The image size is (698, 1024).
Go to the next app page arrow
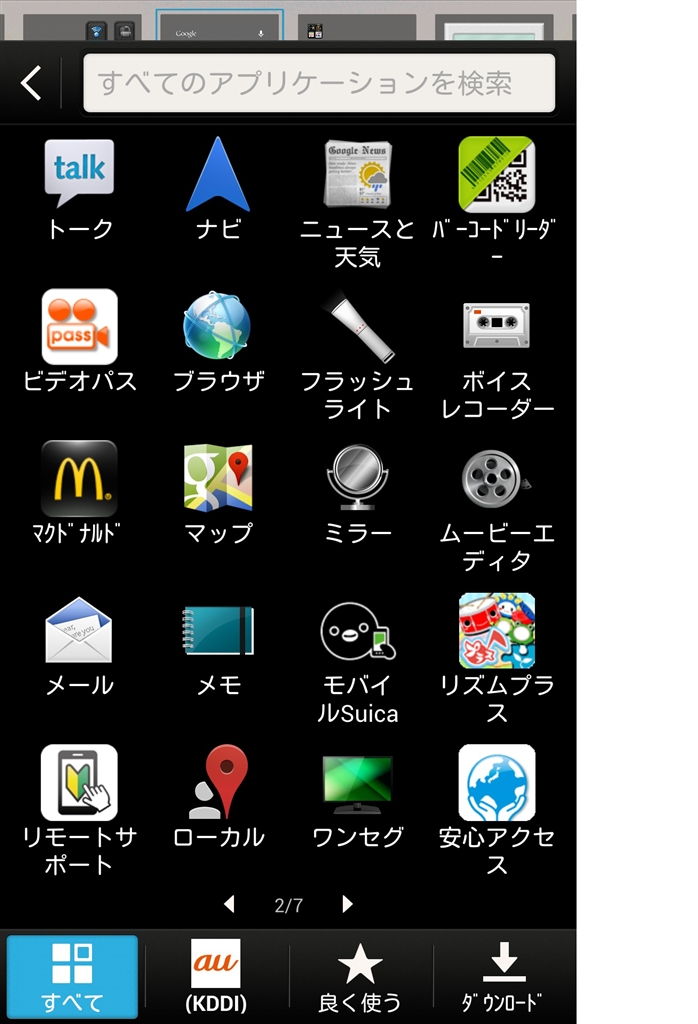coord(347,904)
